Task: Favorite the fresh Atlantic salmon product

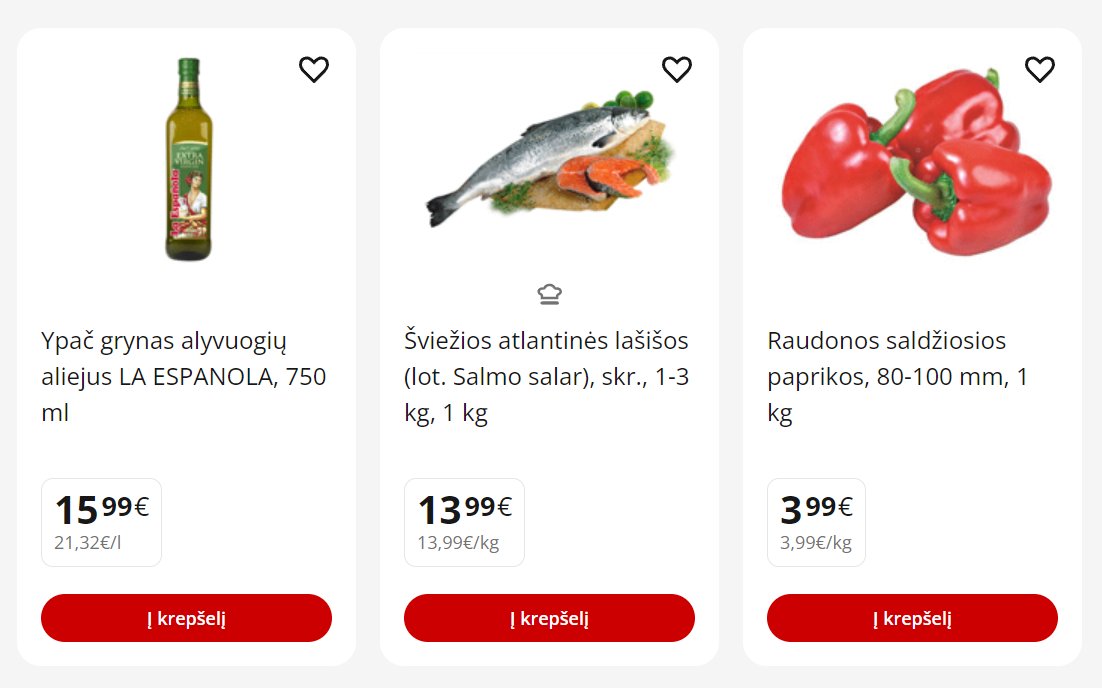Action: 677,69
